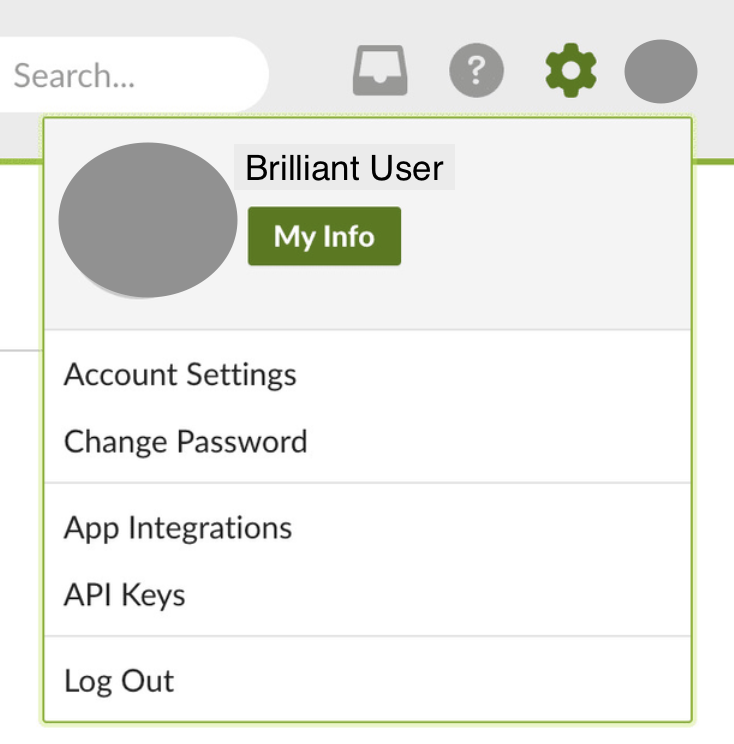Open Account Settings
Image resolution: width=734 pixels, height=744 pixels.
coord(180,375)
